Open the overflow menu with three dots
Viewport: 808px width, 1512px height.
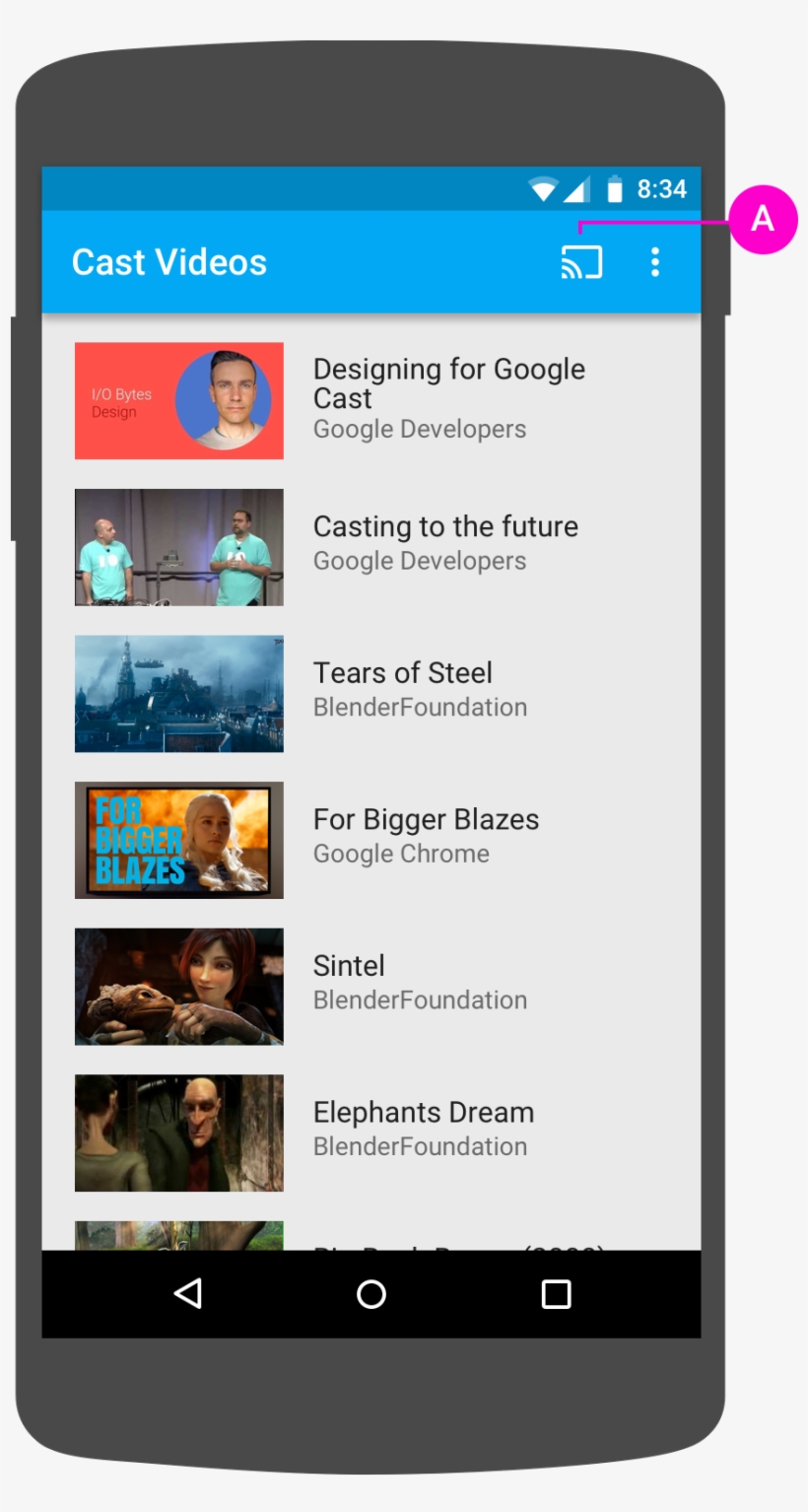pyautogui.click(x=655, y=261)
